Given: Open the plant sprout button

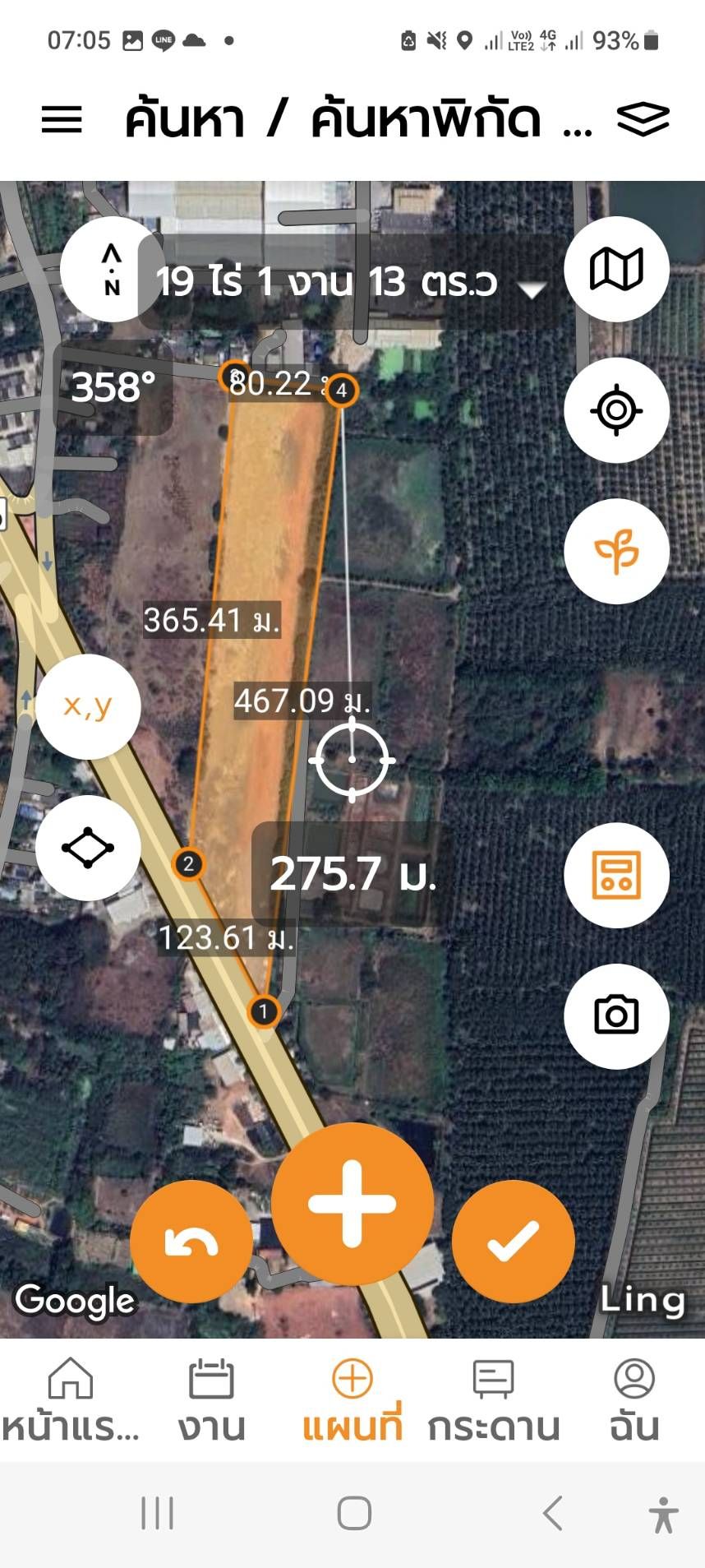Looking at the screenshot, I should pyautogui.click(x=616, y=551).
